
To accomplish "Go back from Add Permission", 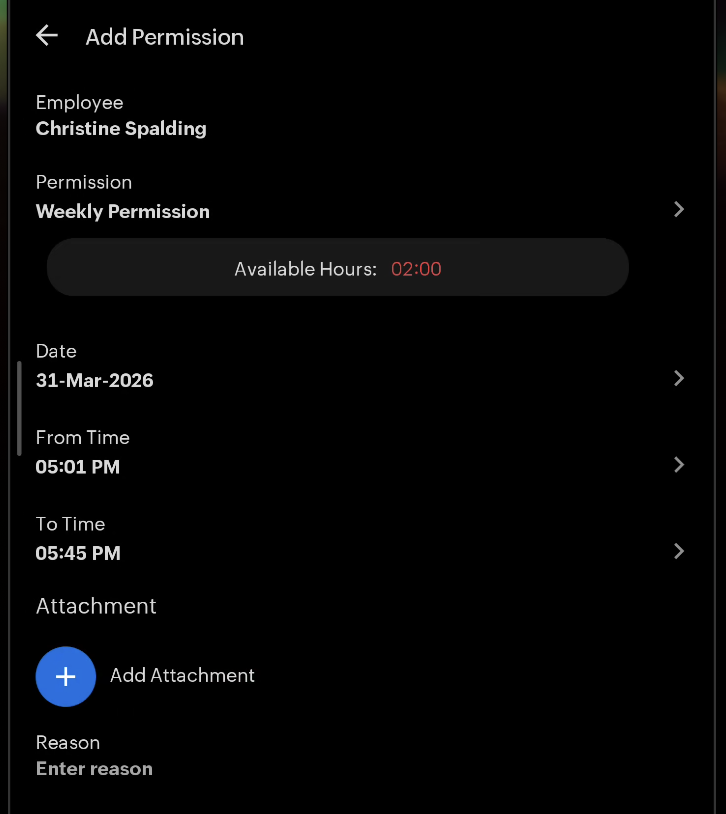I will [47, 36].
